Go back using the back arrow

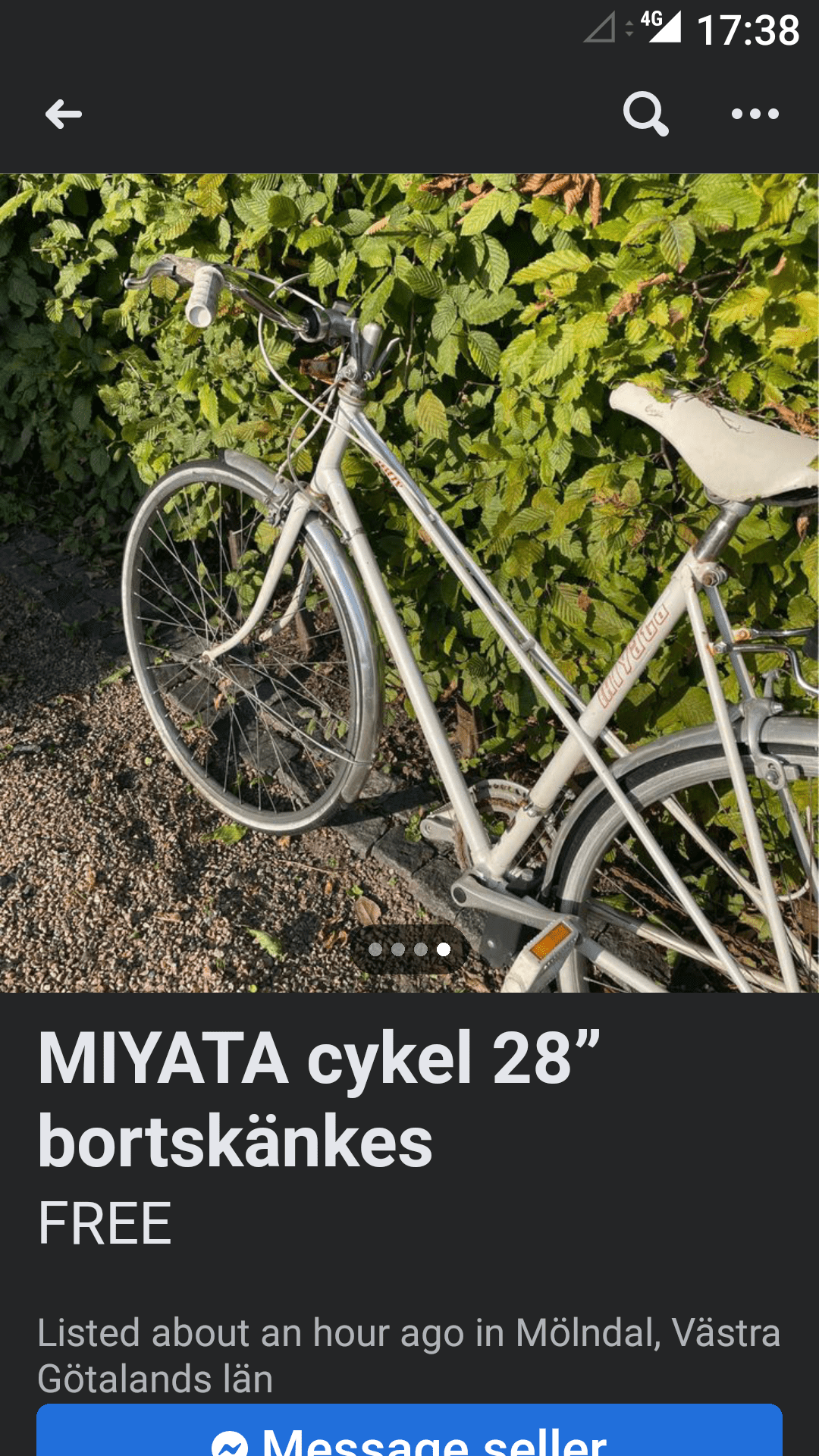64,115
